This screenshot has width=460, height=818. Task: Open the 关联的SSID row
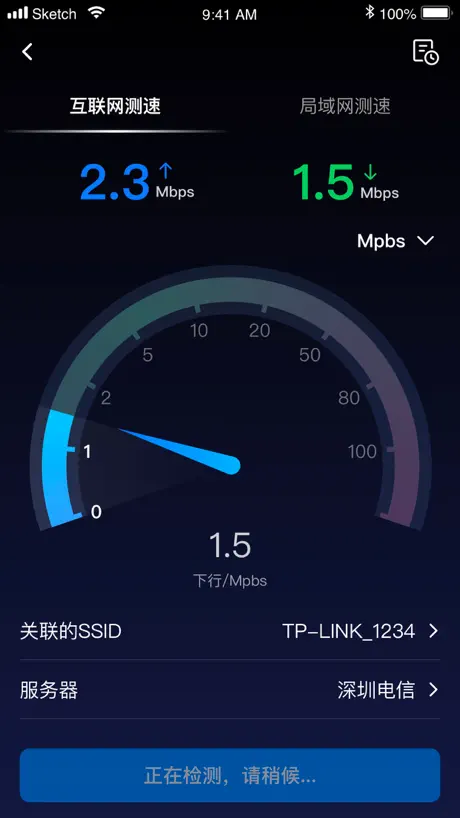click(230, 631)
